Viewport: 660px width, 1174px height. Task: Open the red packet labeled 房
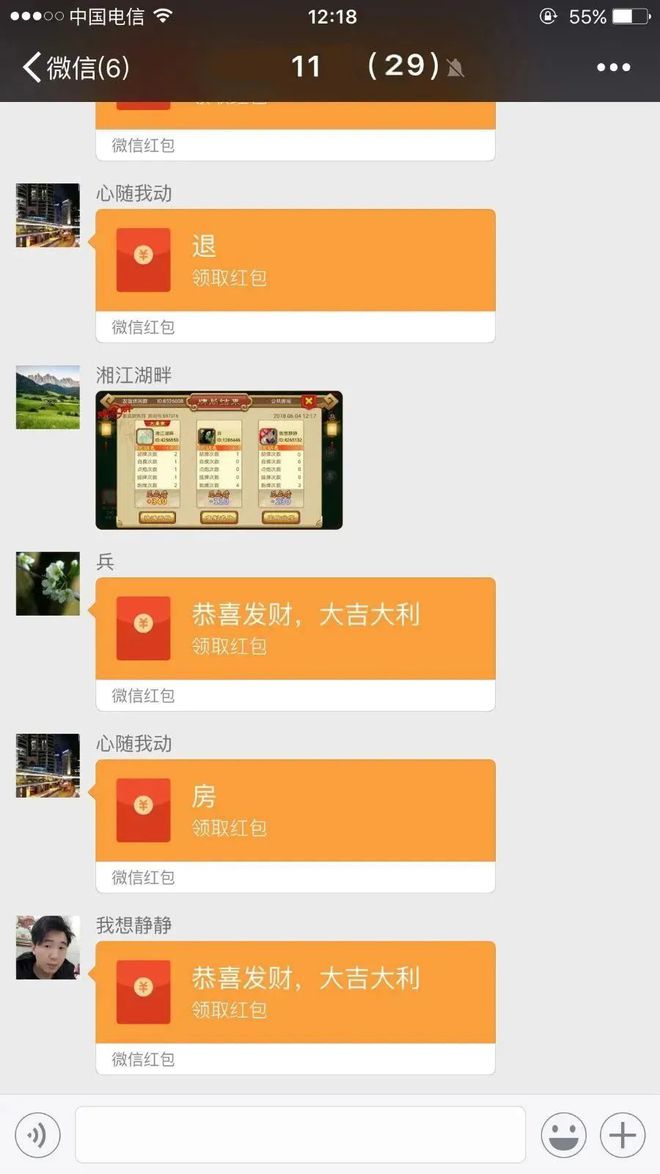(295, 811)
